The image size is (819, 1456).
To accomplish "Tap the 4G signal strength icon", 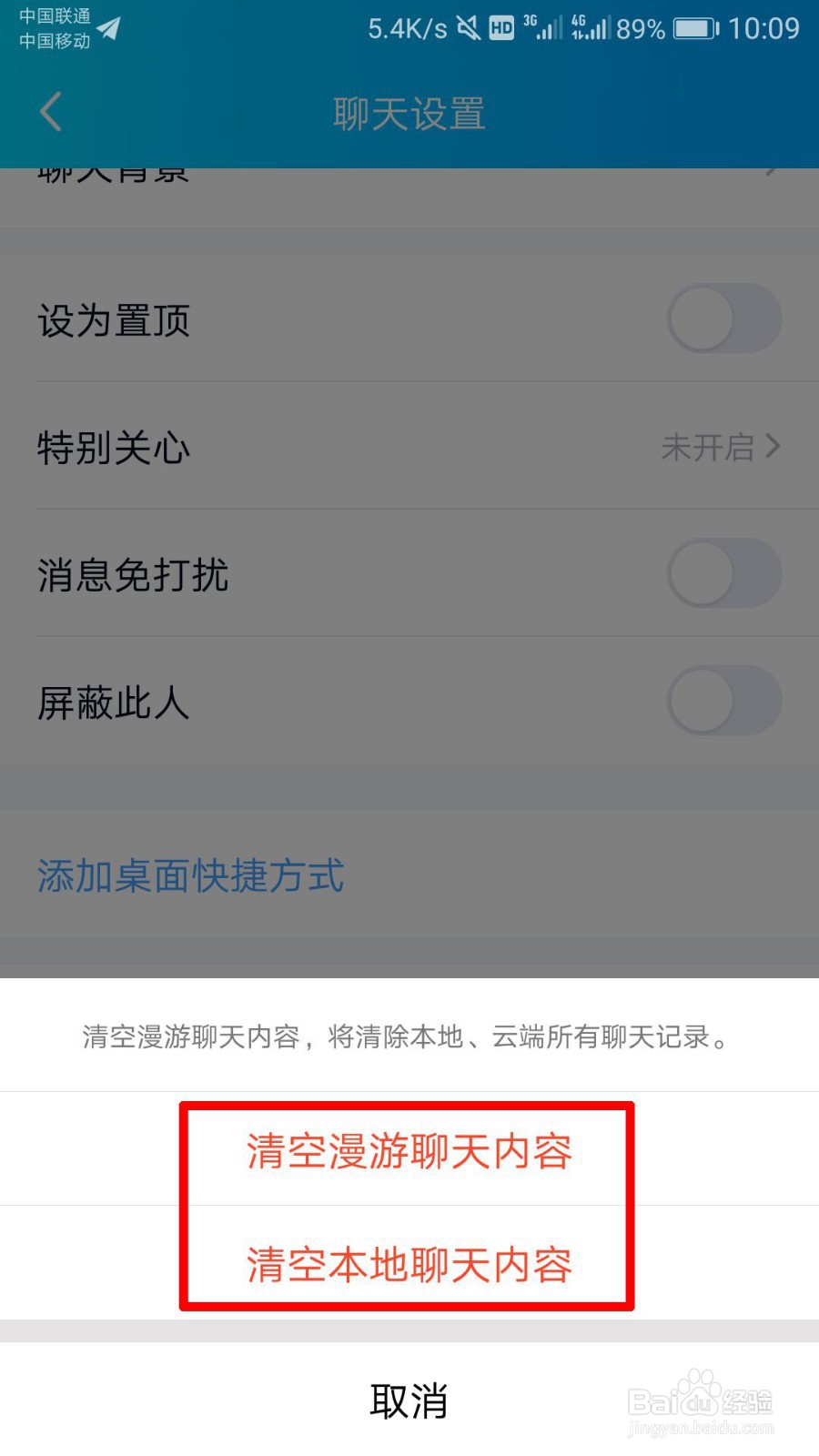I will 590,28.
